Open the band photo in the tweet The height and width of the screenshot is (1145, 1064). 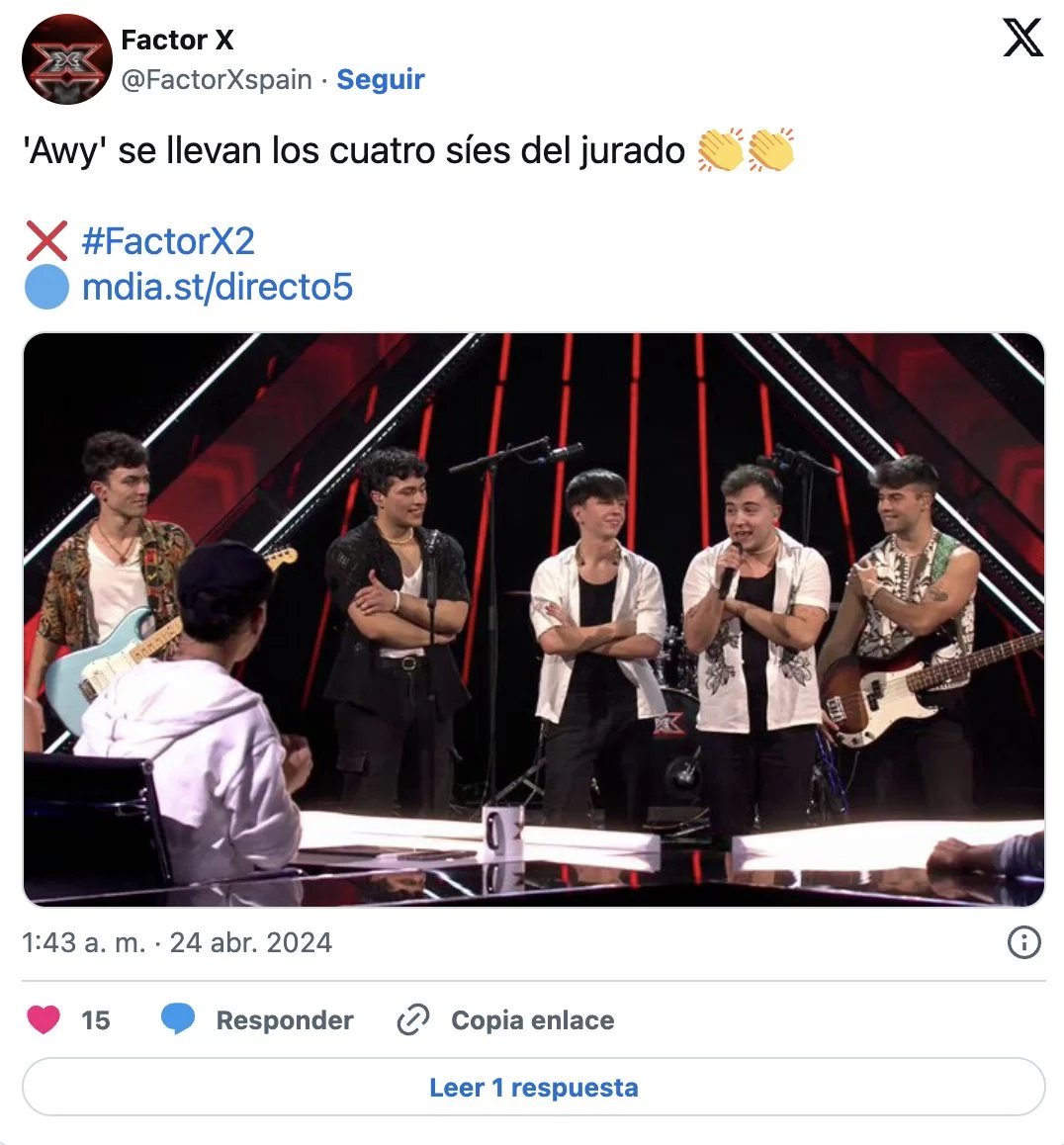pyautogui.click(x=534, y=620)
